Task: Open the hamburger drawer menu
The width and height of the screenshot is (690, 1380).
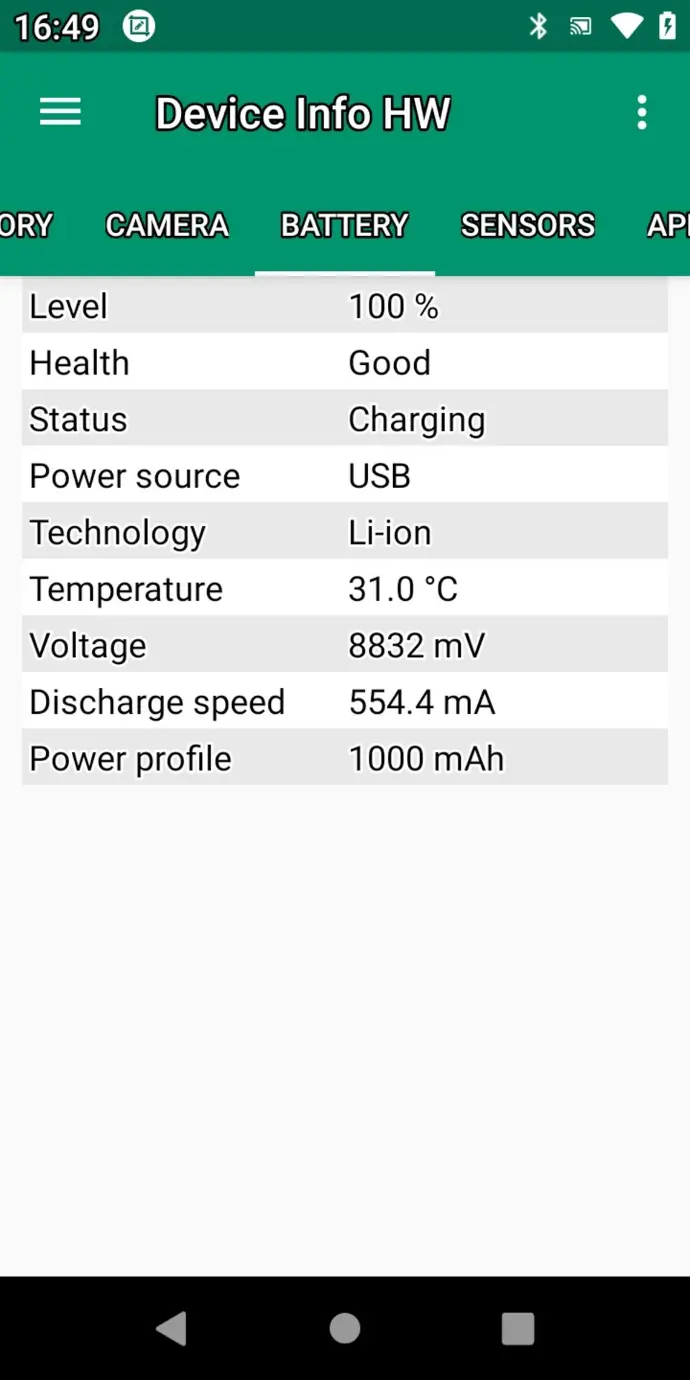Action: click(60, 112)
